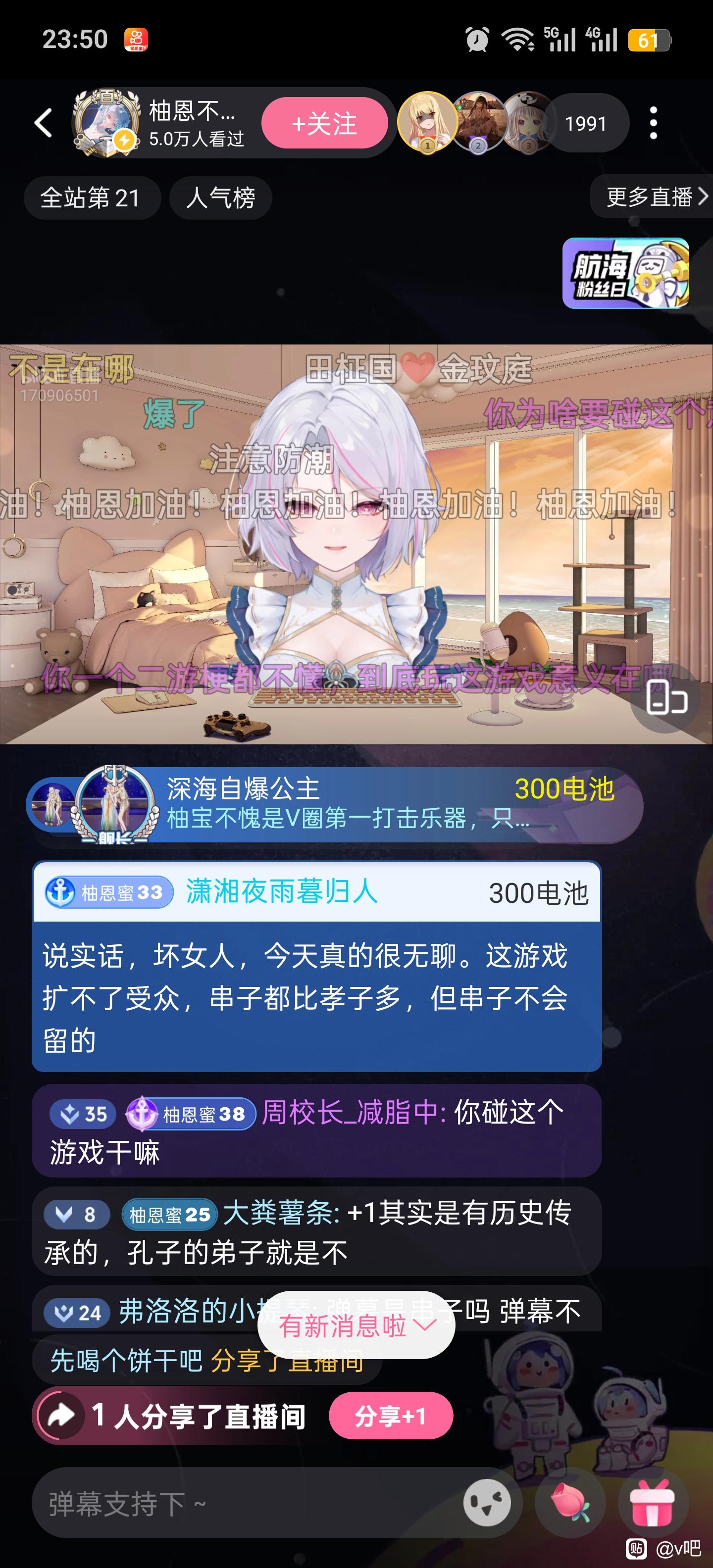
Task: Open the 航海粉丝日 event banner
Action: pyautogui.click(x=625, y=273)
